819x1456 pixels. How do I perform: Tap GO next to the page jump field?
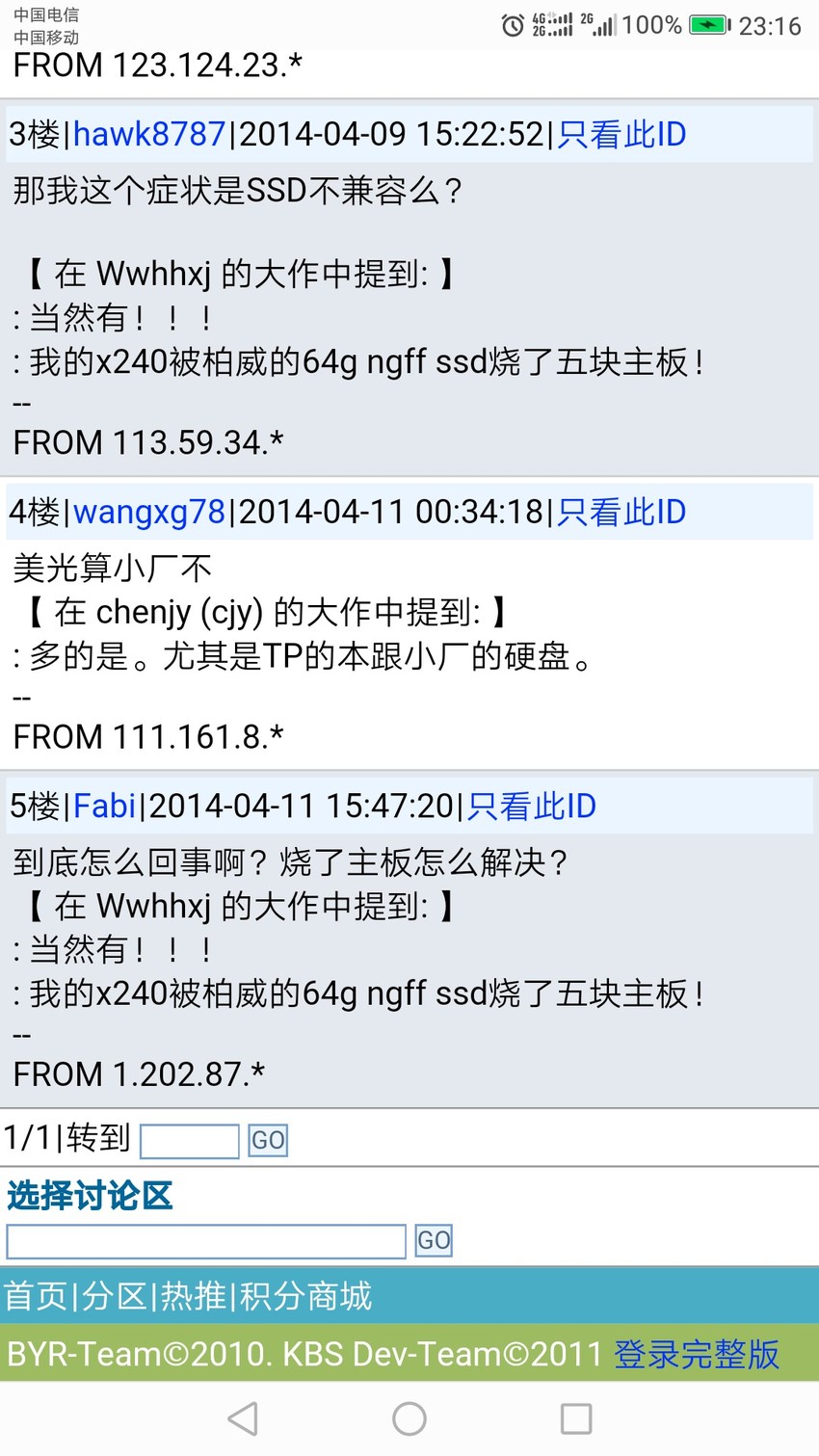pyautogui.click(x=268, y=1140)
